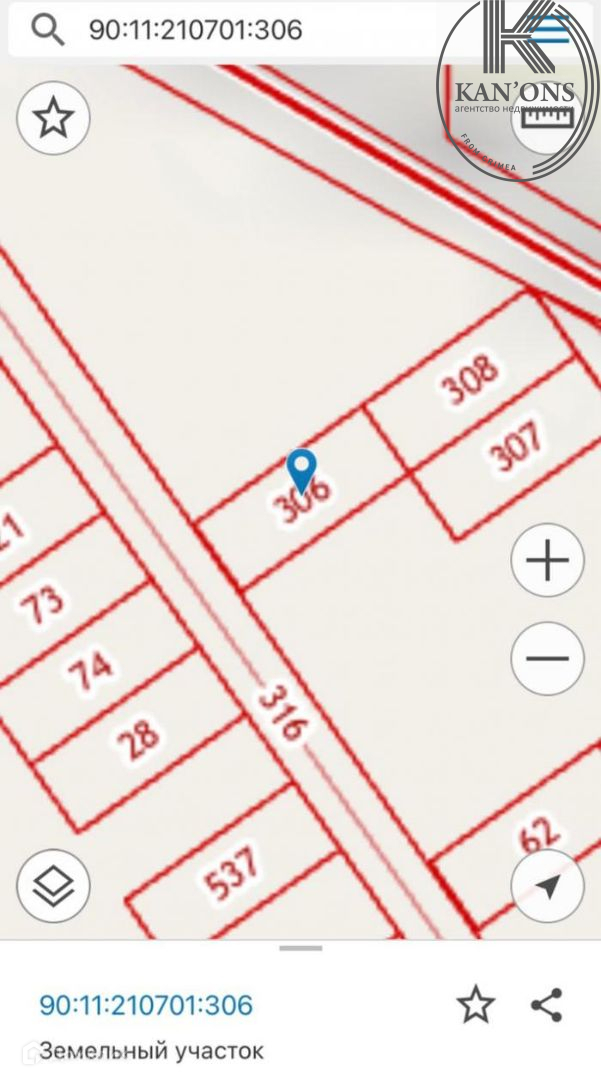Center map on my location

(x=547, y=886)
